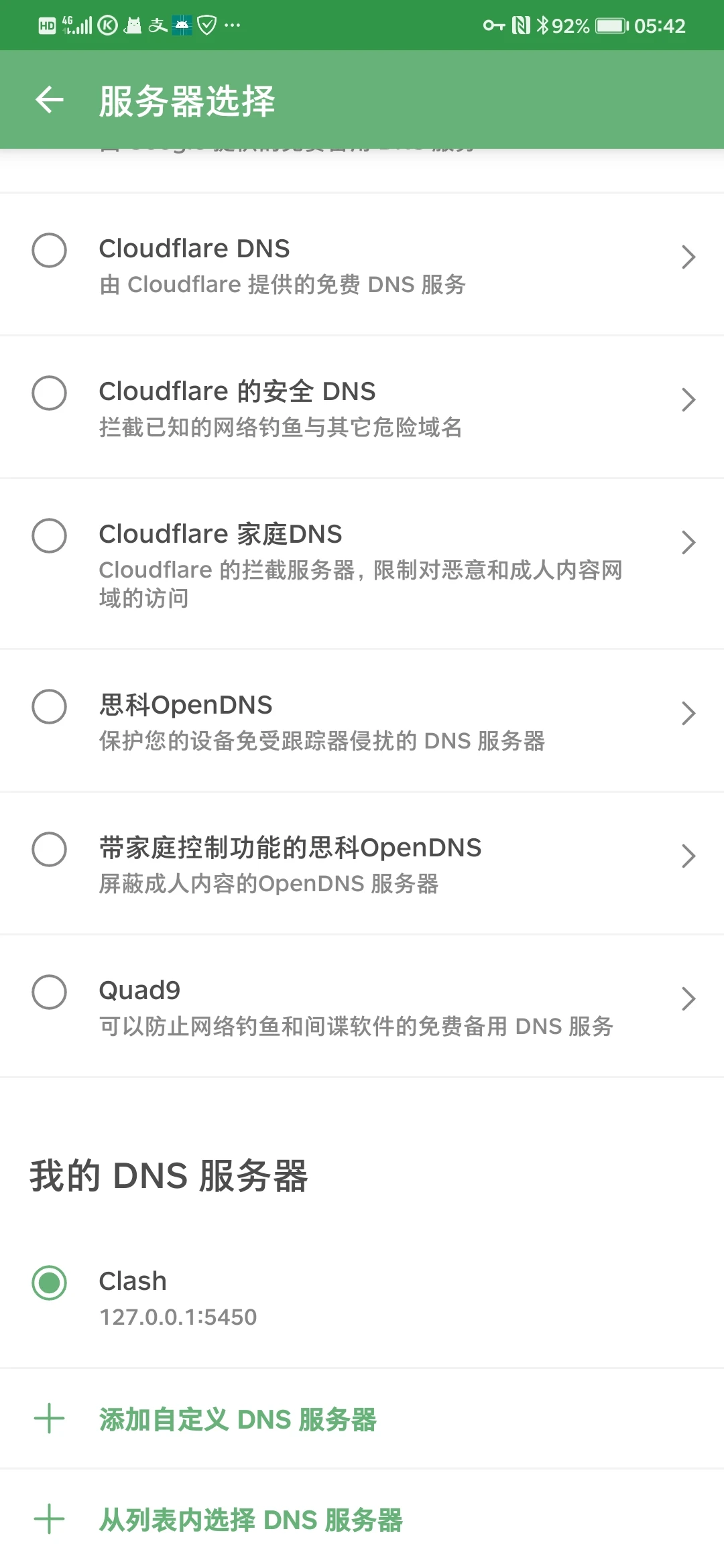The image size is (724, 1568).
Task: Select 带家庭控制功能的思科OpenDNS radio button
Action: tap(49, 850)
